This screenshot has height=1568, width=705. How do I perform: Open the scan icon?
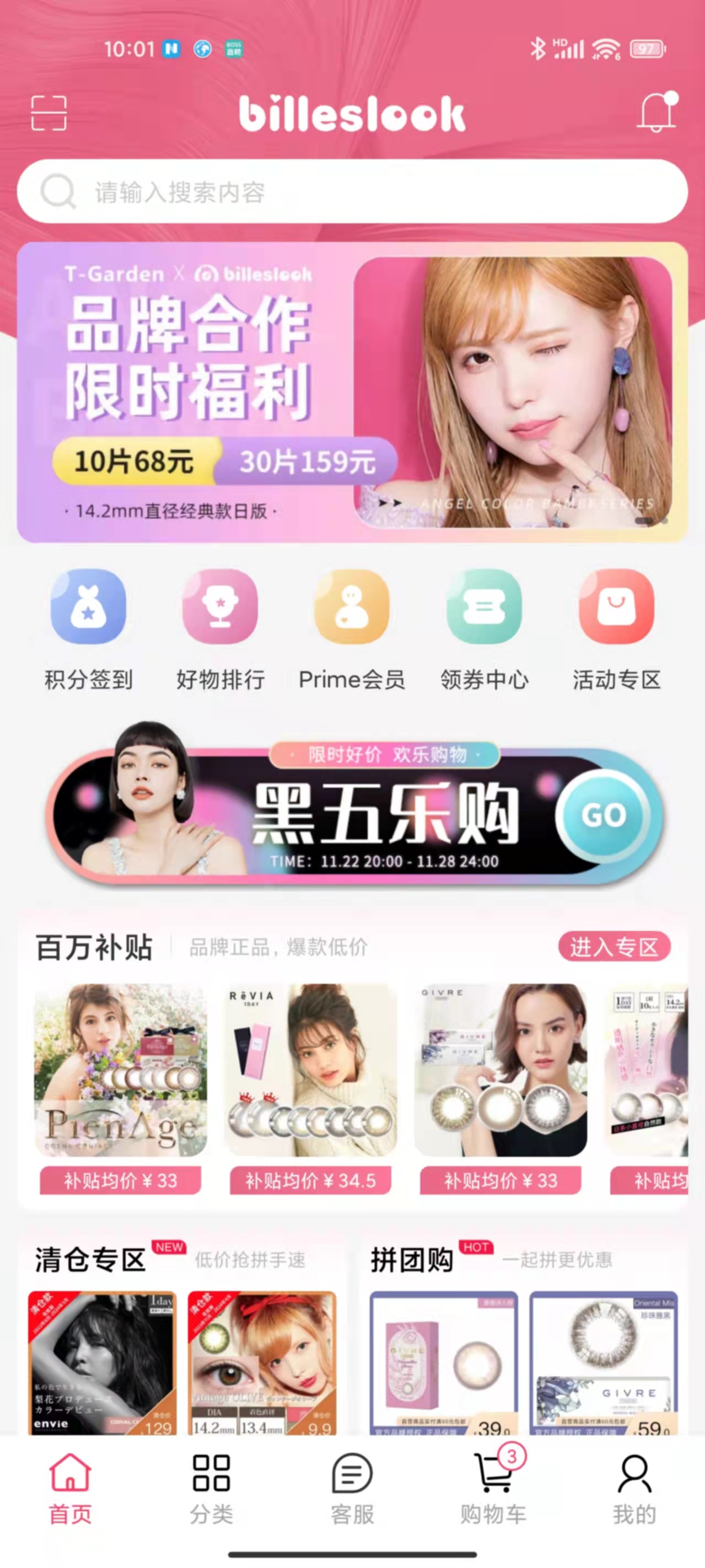click(49, 112)
